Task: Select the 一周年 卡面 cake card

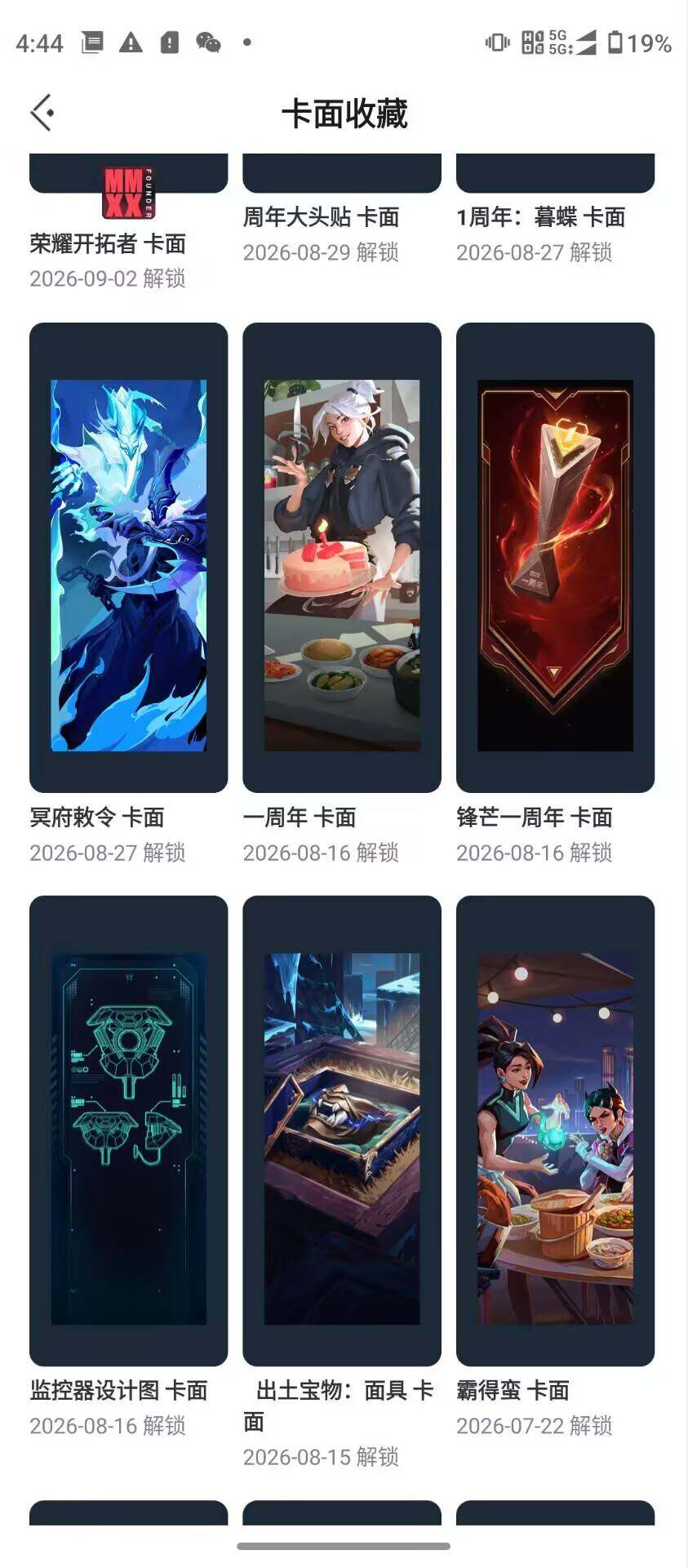Action: (x=342, y=558)
